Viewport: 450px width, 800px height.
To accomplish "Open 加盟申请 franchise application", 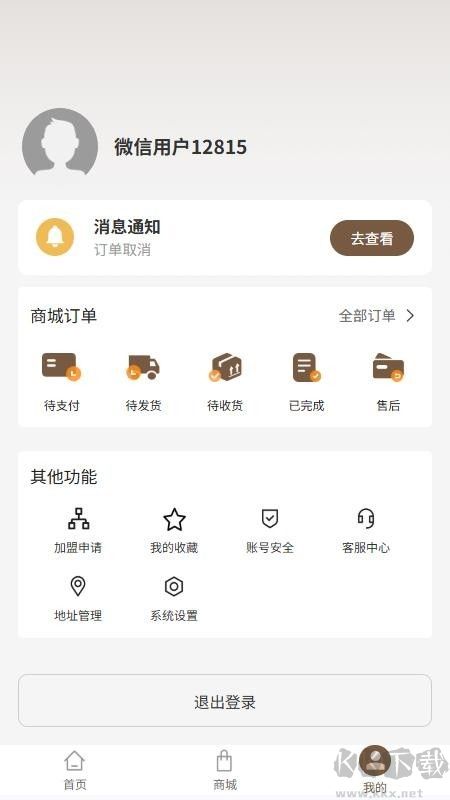I will (x=78, y=531).
